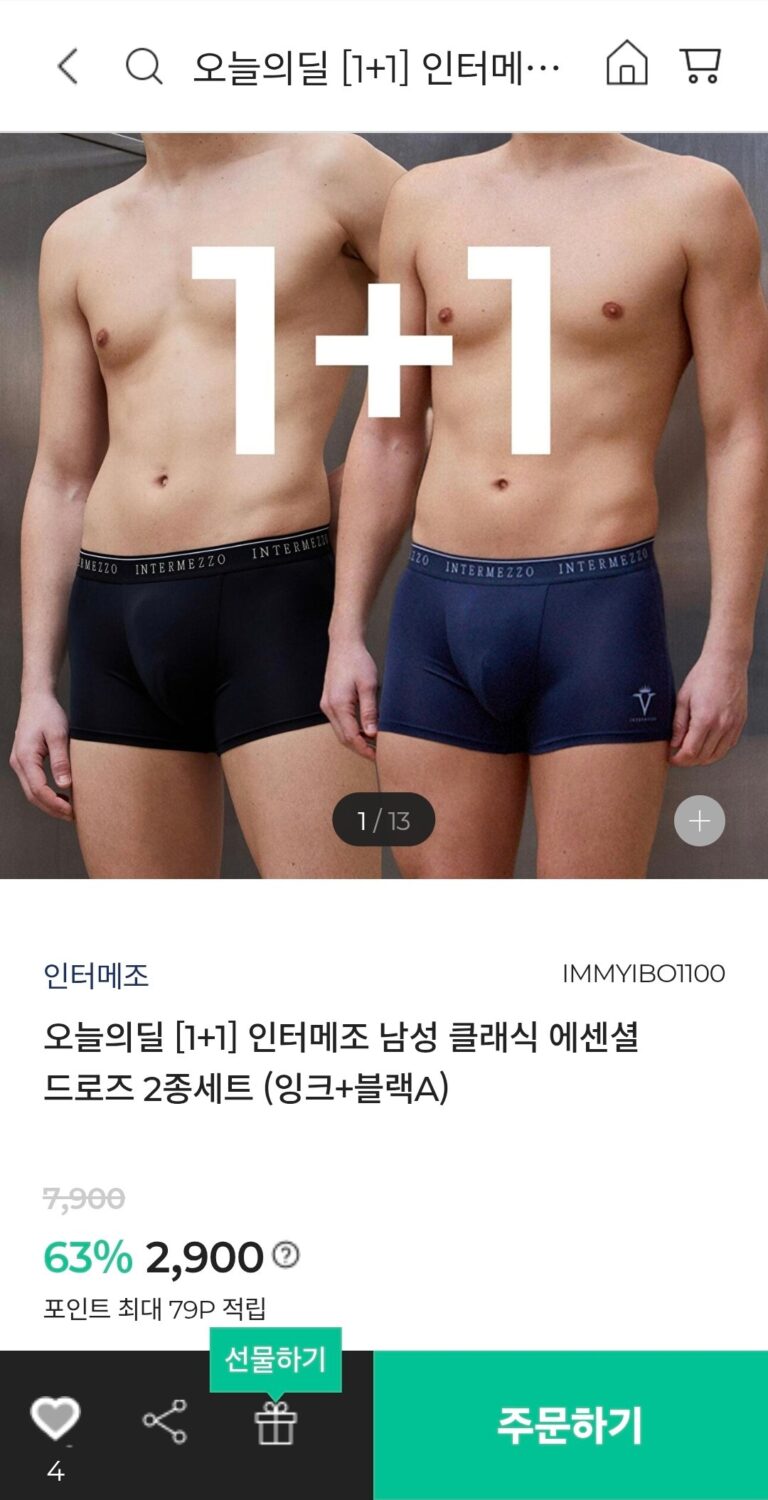Image resolution: width=768 pixels, height=1500 pixels.
Task: Show price info question mark
Action: [286, 1255]
